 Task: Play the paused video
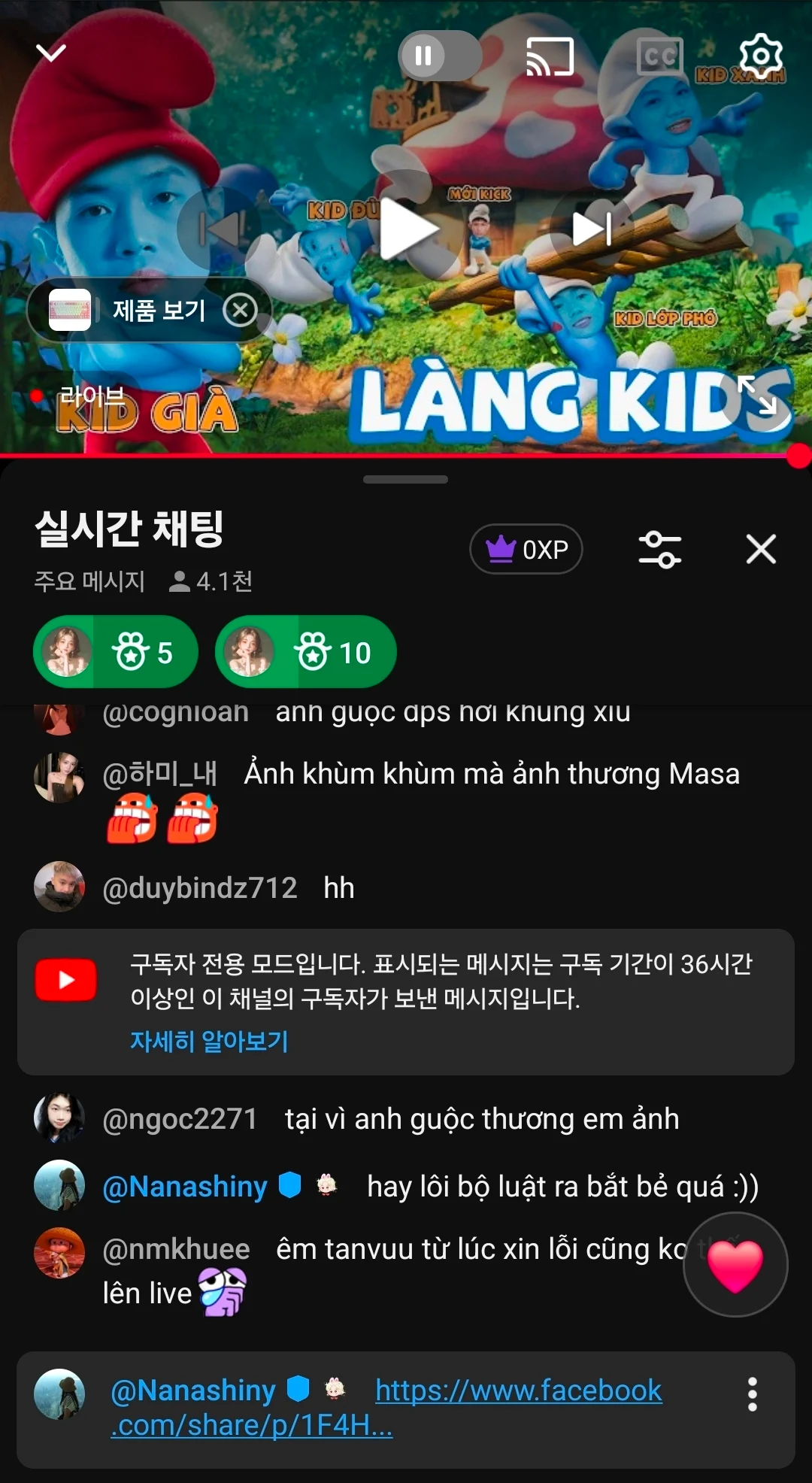click(408, 229)
